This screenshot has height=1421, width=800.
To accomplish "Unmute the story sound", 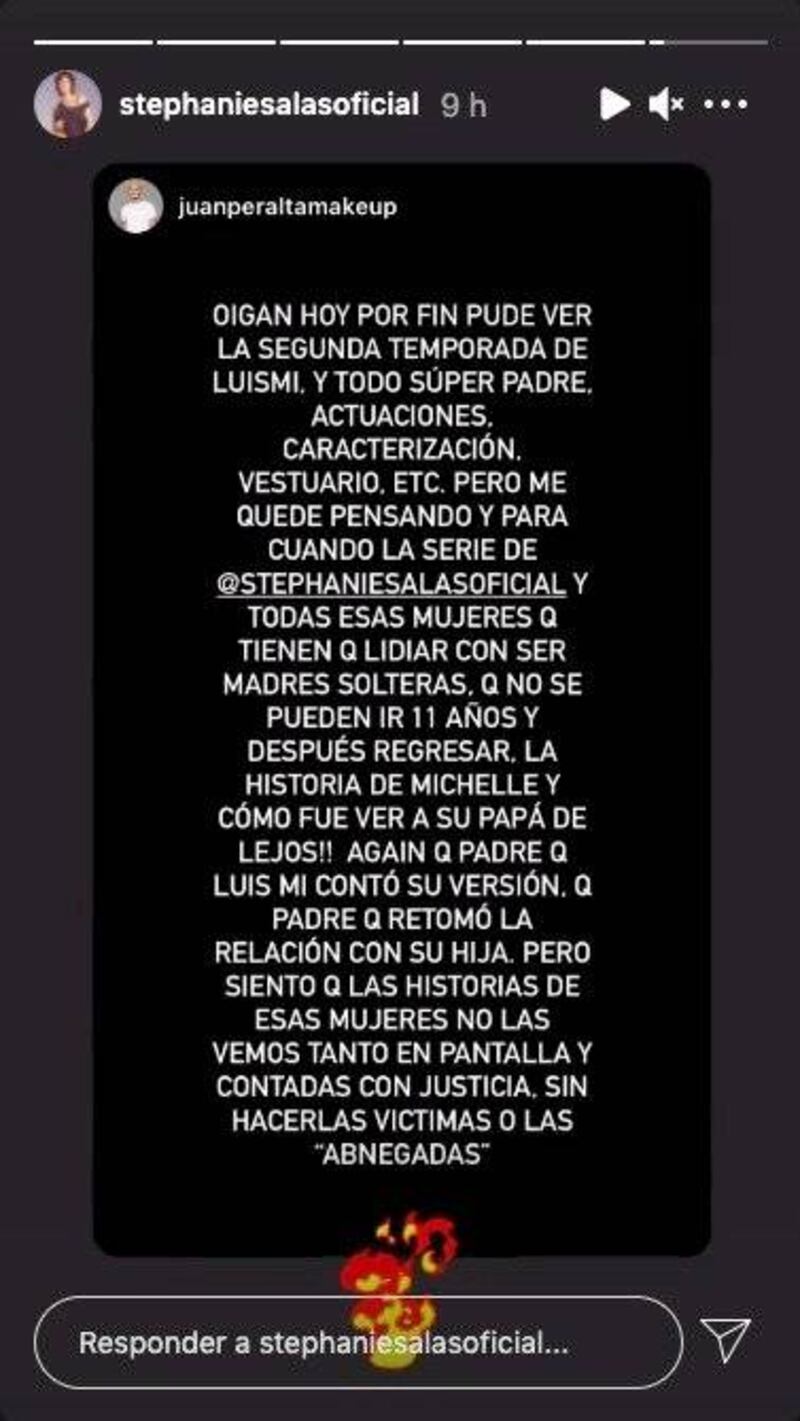I will (666, 104).
